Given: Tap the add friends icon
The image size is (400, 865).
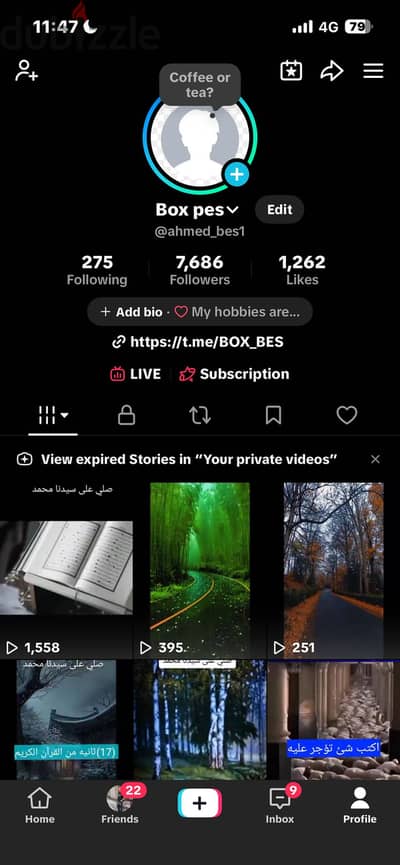Looking at the screenshot, I should tap(26, 71).
